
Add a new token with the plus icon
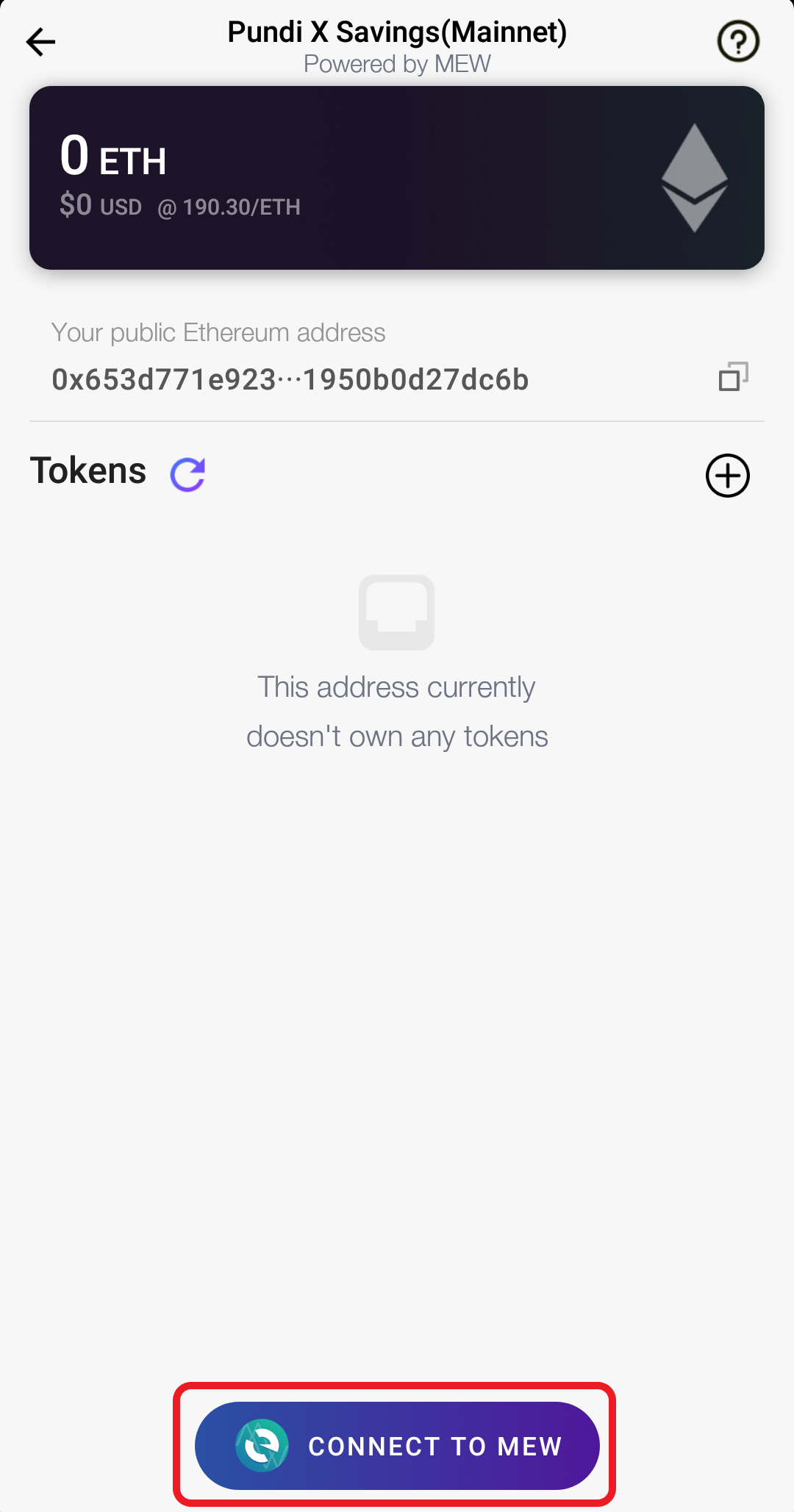tap(728, 476)
